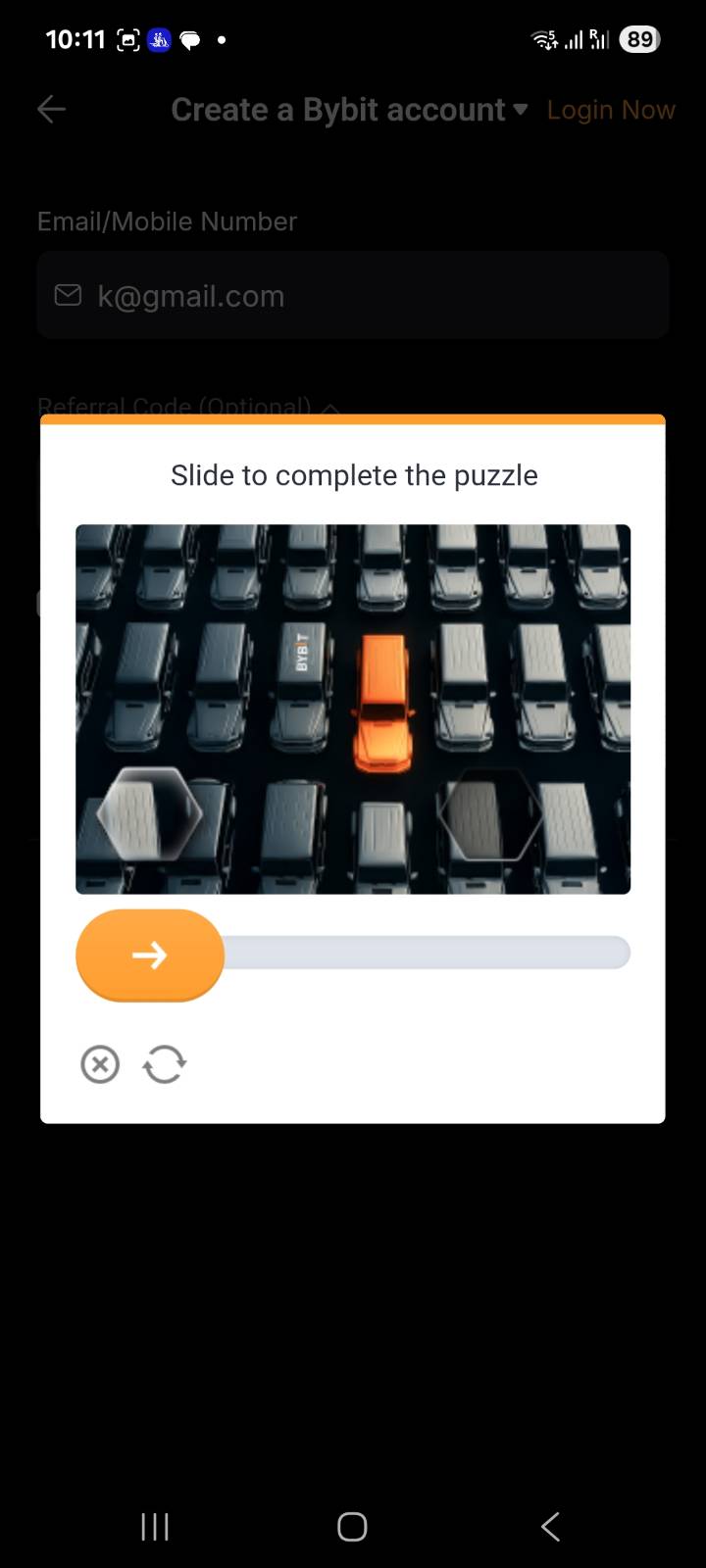The width and height of the screenshot is (706, 1568).
Task: Tap the orange arrow slider handle
Action: 150,955
